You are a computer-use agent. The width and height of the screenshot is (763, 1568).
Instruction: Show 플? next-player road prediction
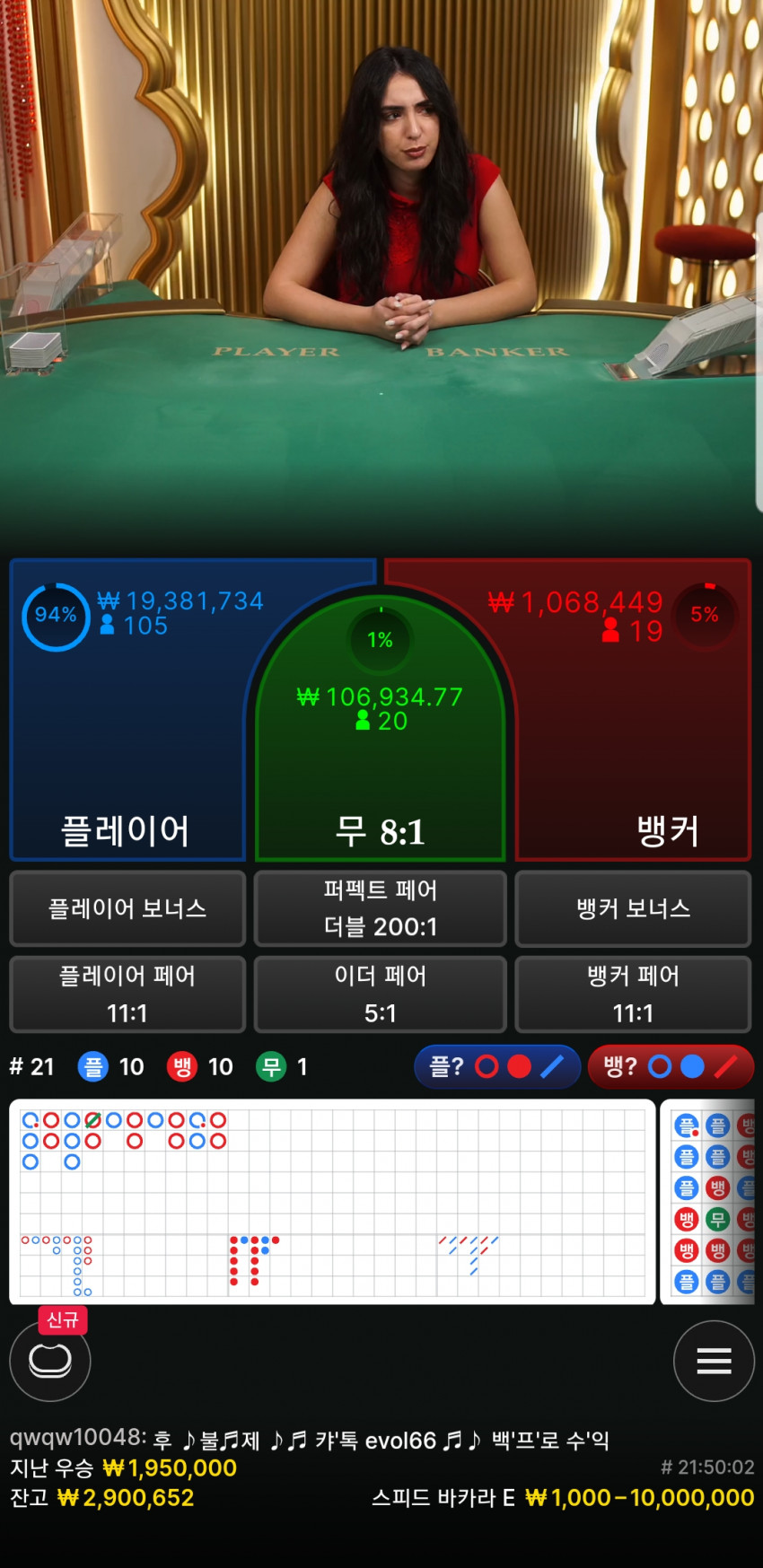[496, 1066]
